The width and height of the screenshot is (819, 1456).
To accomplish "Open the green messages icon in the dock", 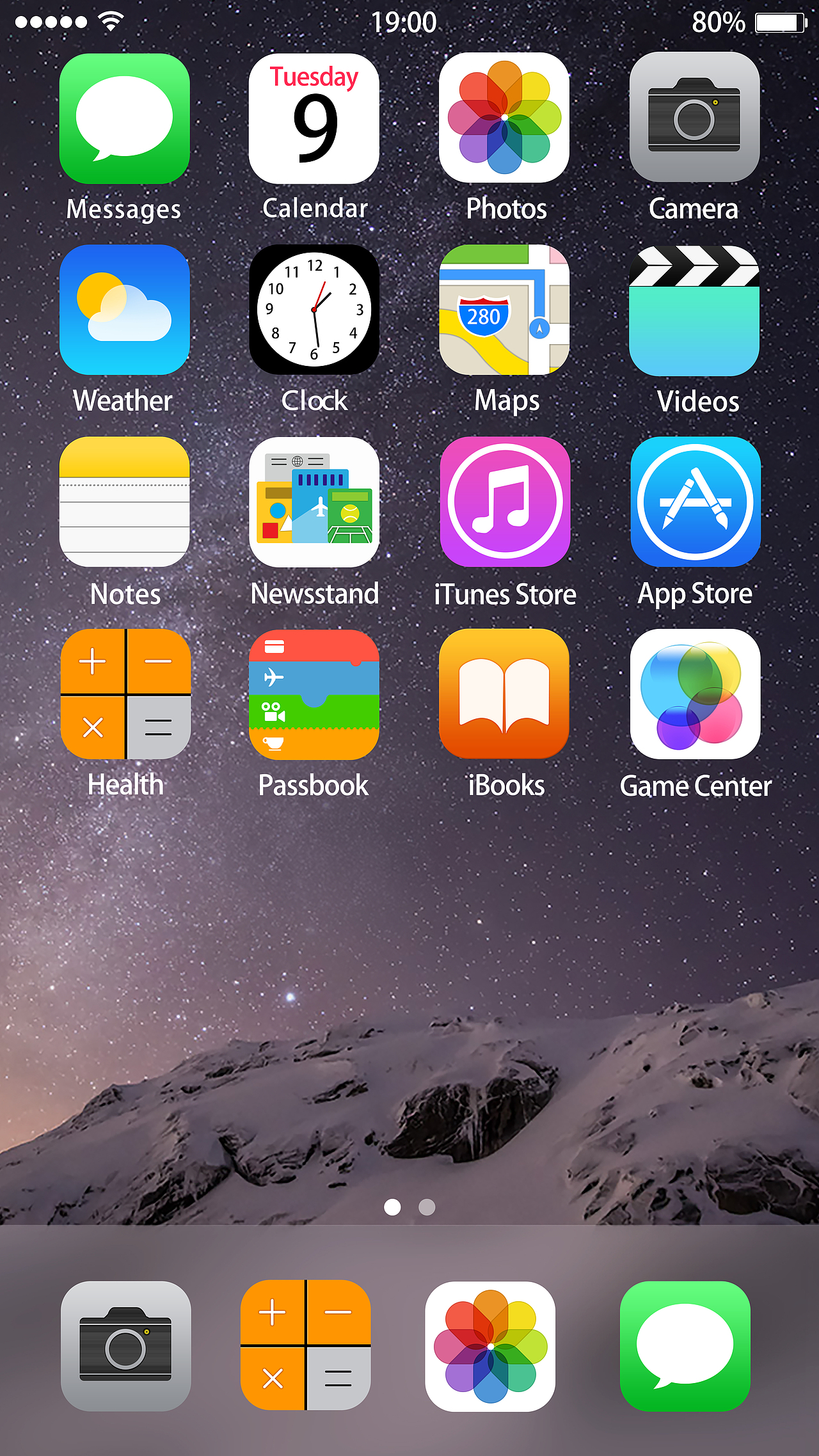I will click(685, 1346).
